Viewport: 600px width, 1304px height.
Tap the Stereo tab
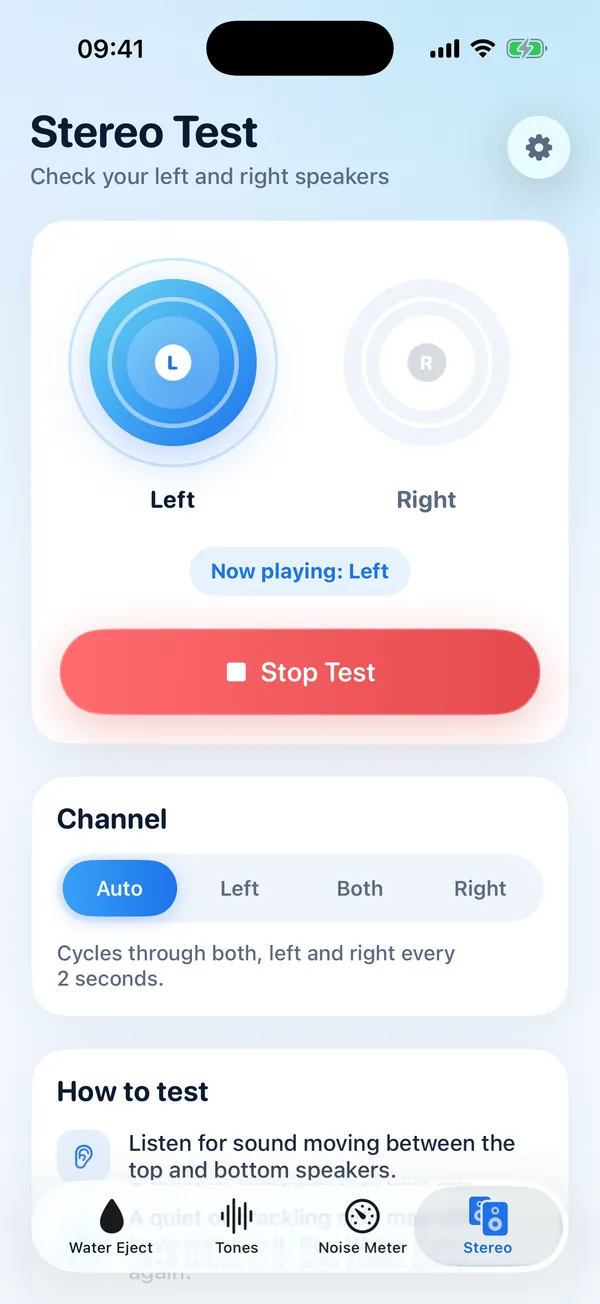point(488,1227)
